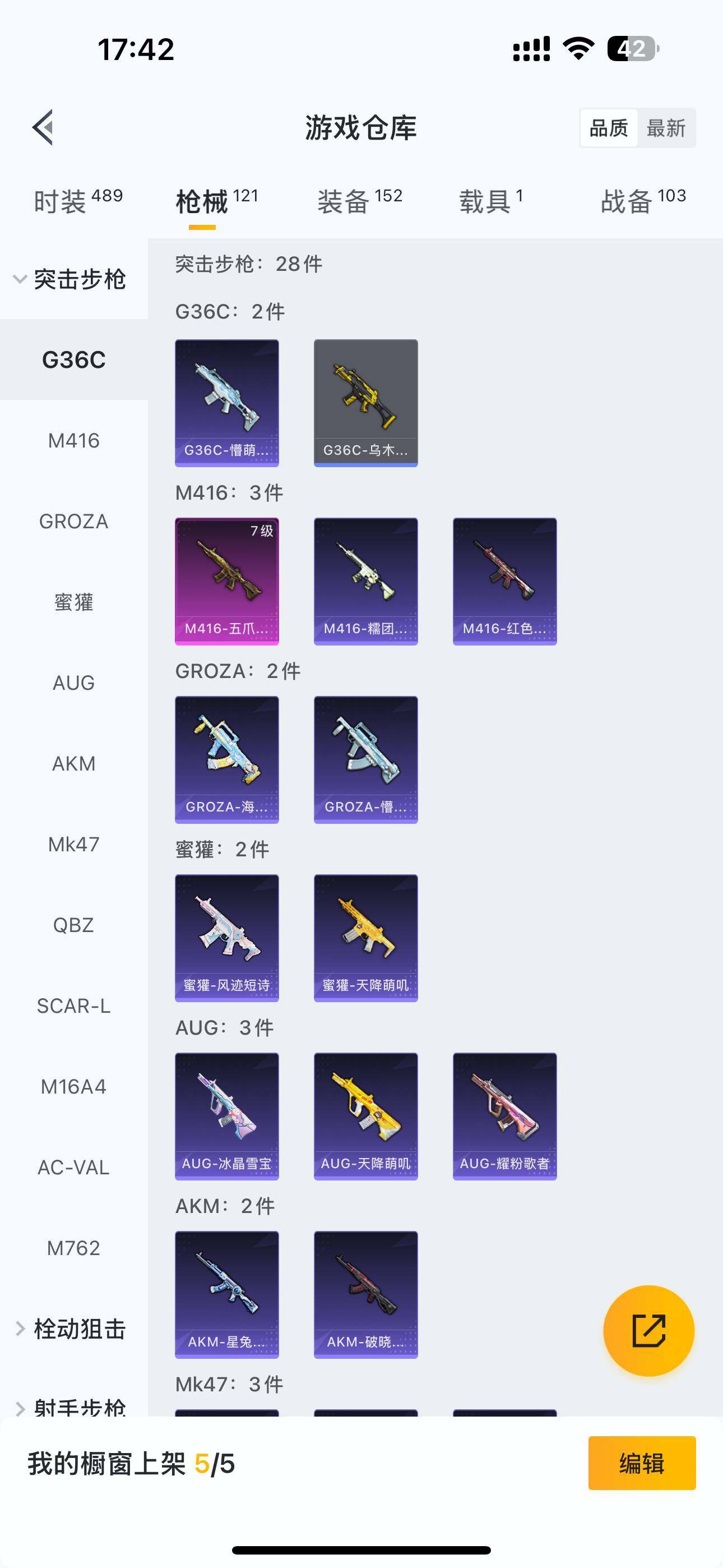Switch to the 时装 tab
Screen dimensions: 723x1568
point(78,201)
